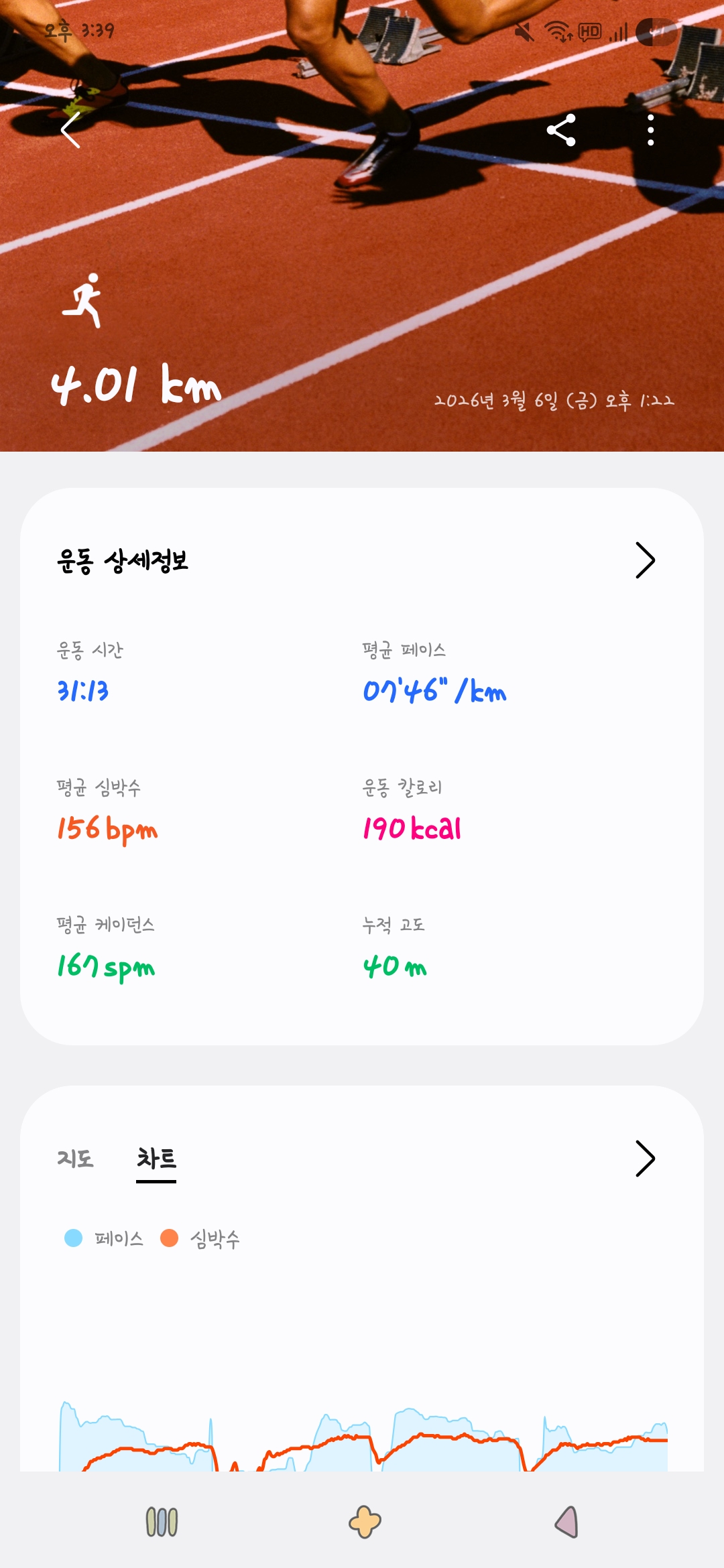Expand 운동 상세정보 with the chevron

[644, 560]
